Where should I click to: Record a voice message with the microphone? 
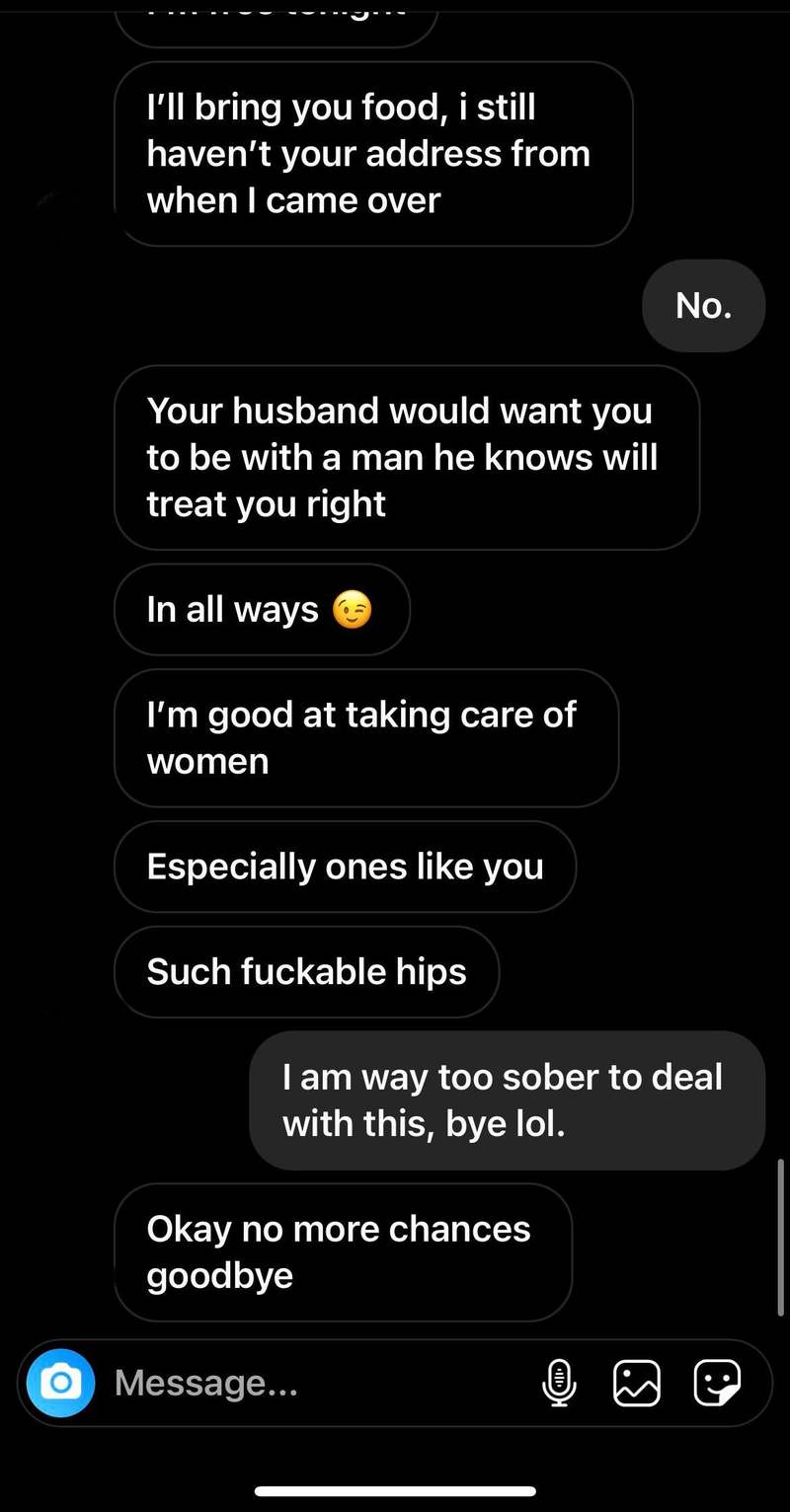(558, 1383)
